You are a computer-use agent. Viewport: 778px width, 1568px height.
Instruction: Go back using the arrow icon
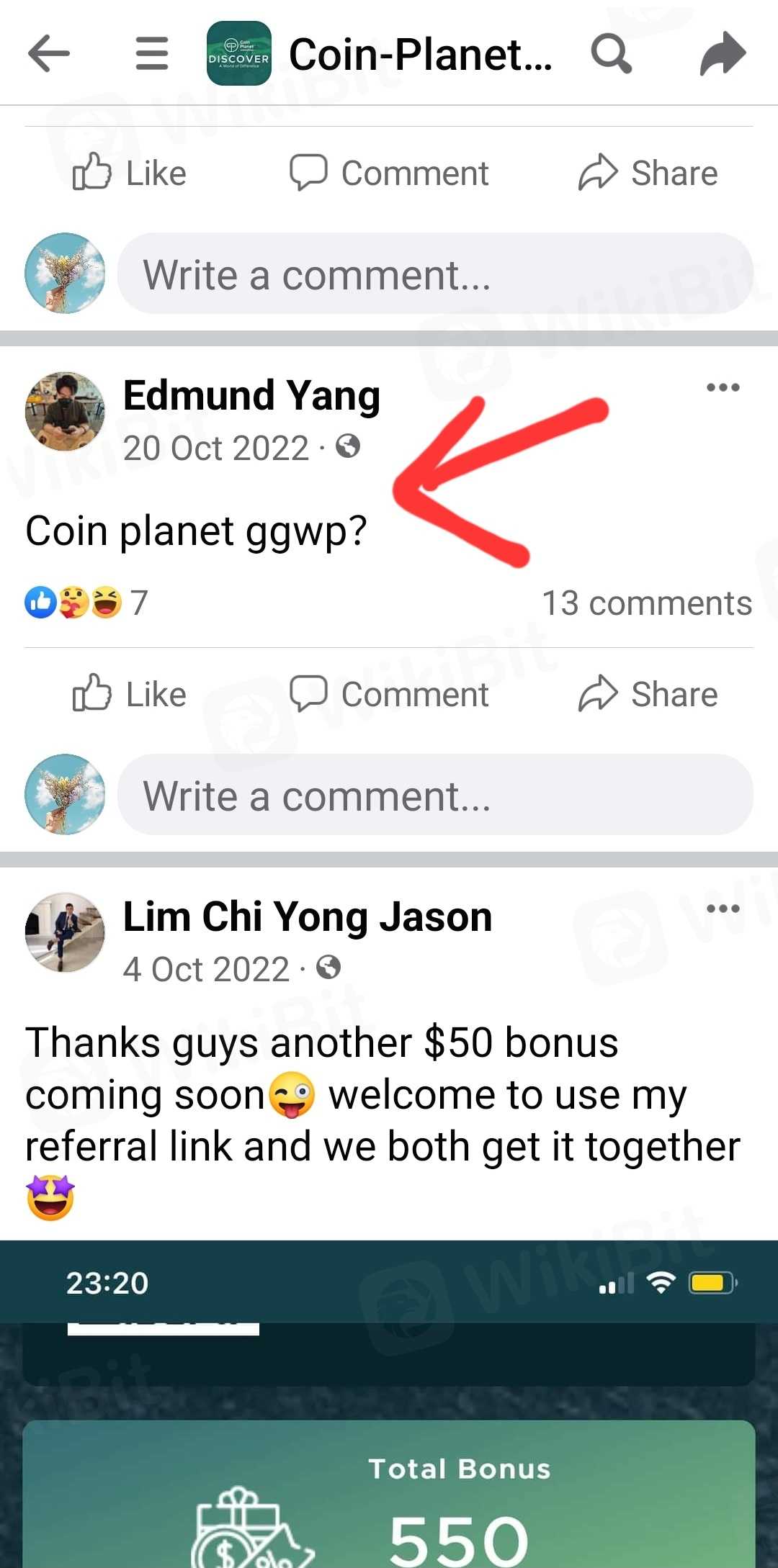[x=49, y=54]
